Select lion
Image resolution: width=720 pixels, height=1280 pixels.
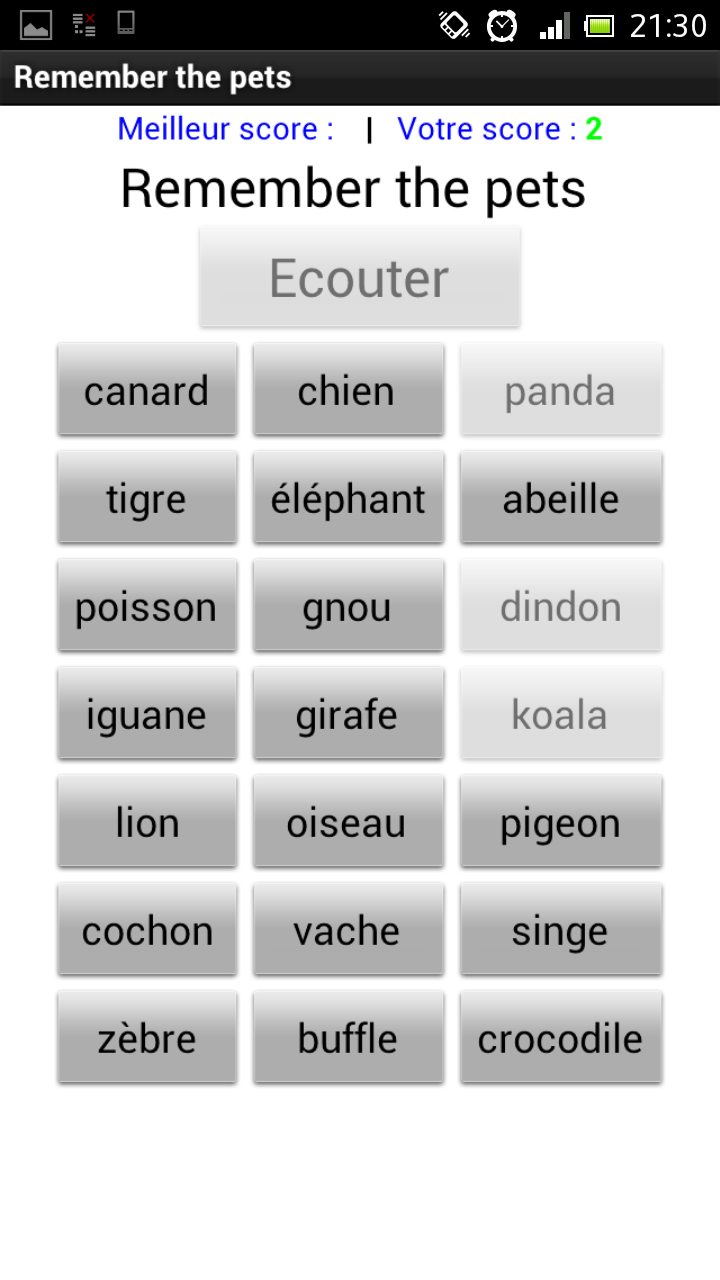[x=147, y=822]
